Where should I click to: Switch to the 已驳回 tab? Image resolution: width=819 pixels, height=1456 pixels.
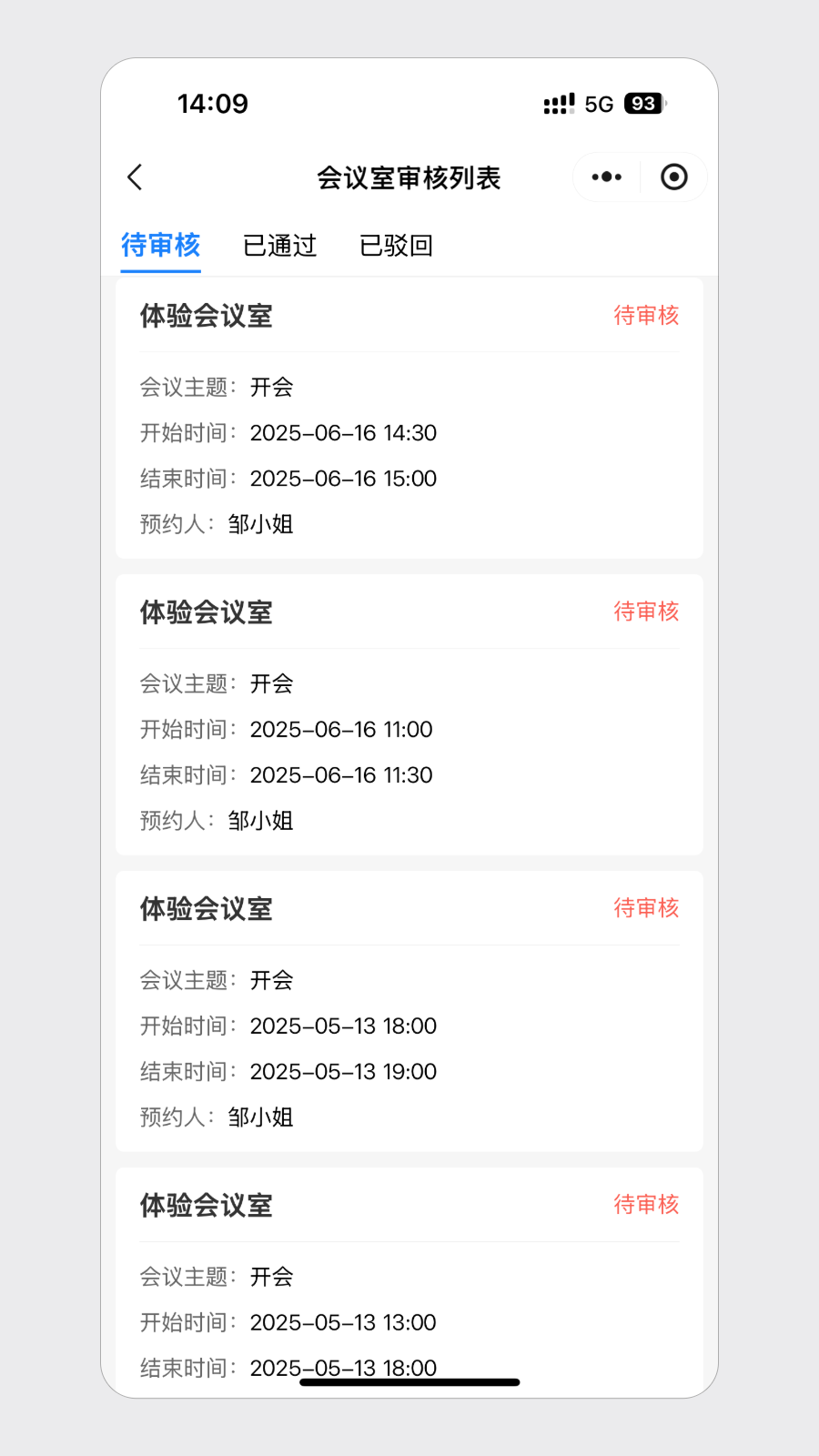[396, 246]
